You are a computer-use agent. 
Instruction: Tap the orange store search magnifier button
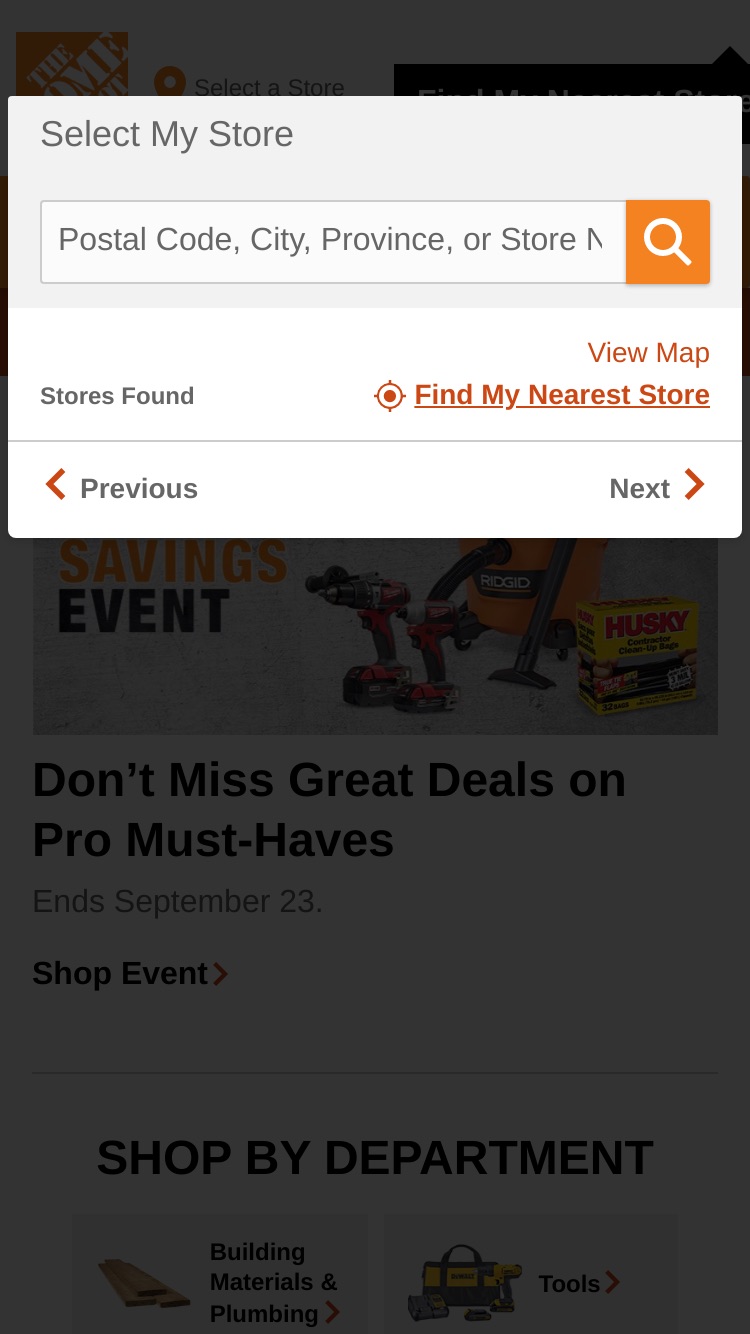(668, 241)
